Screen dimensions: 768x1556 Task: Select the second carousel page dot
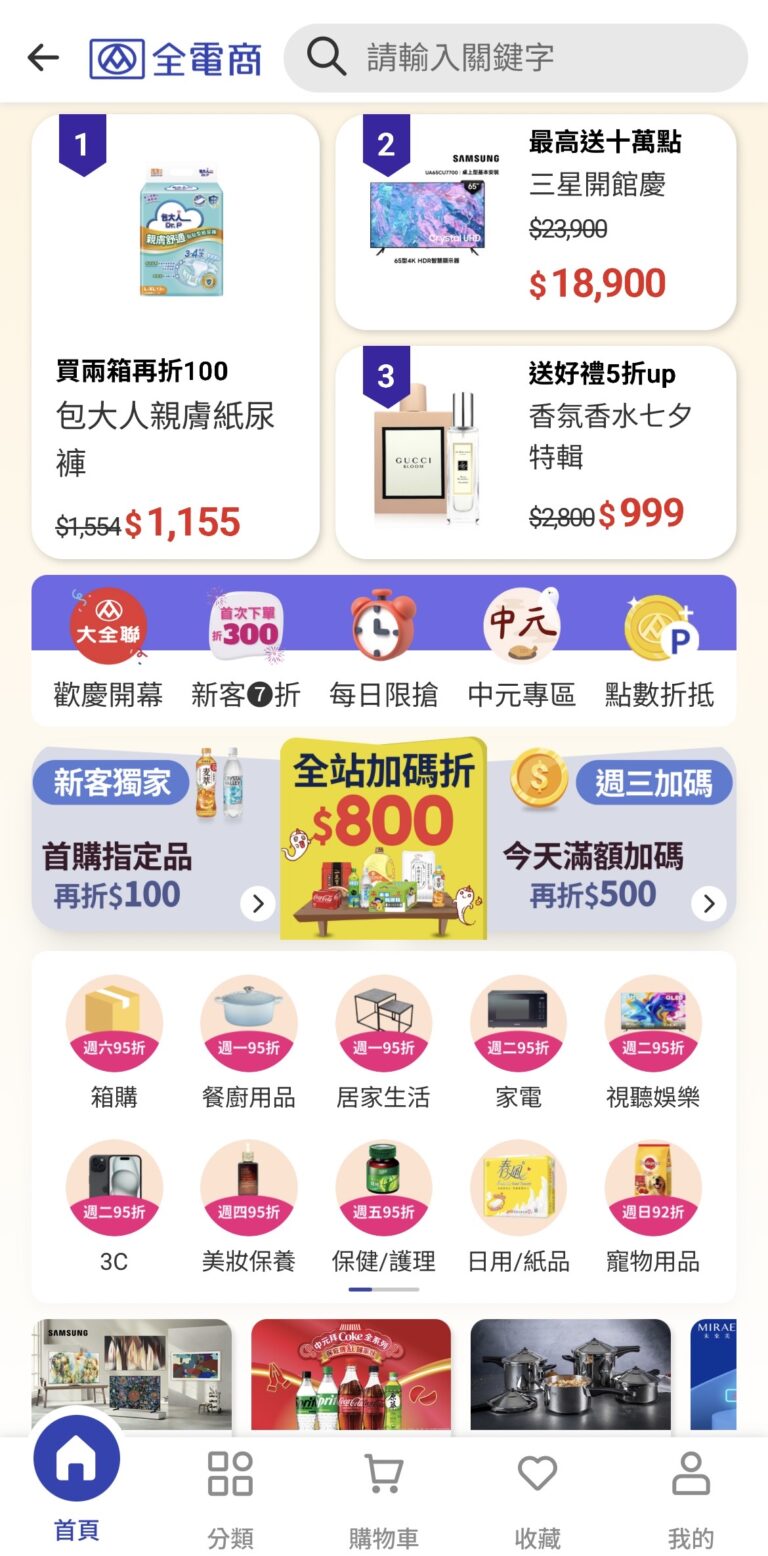point(398,1291)
